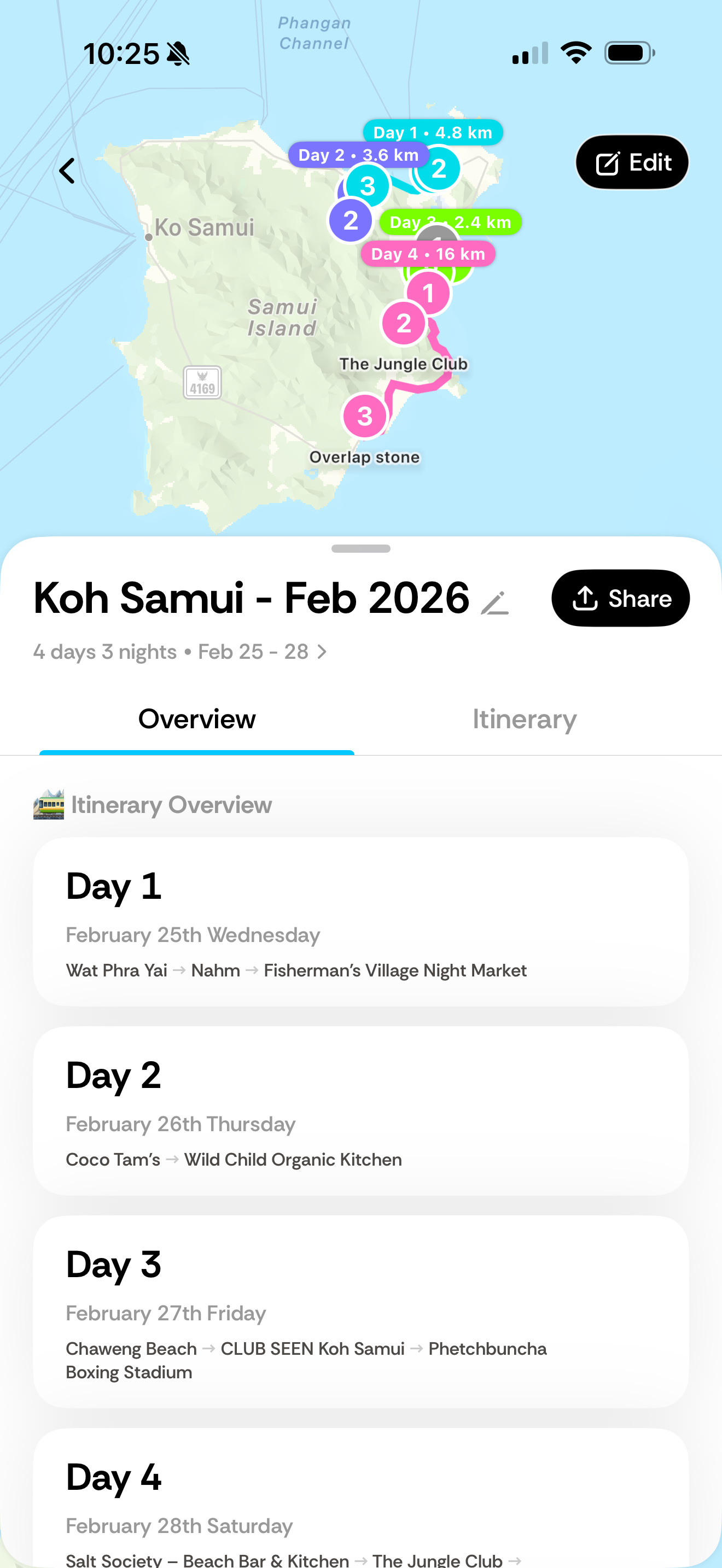Tap the sheet drag handle
722x1568 pixels.
click(x=361, y=548)
